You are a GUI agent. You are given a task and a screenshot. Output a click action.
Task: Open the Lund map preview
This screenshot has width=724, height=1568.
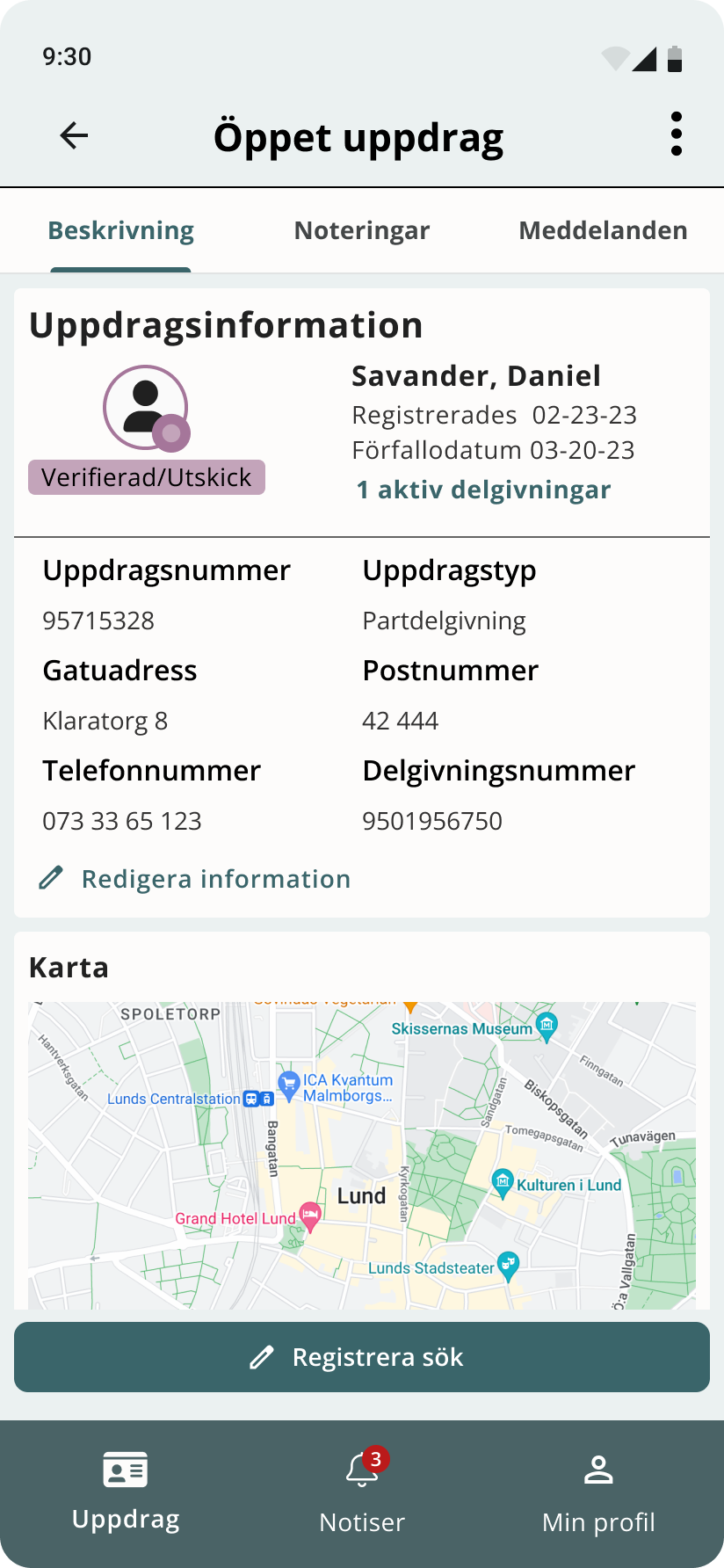(x=362, y=1155)
